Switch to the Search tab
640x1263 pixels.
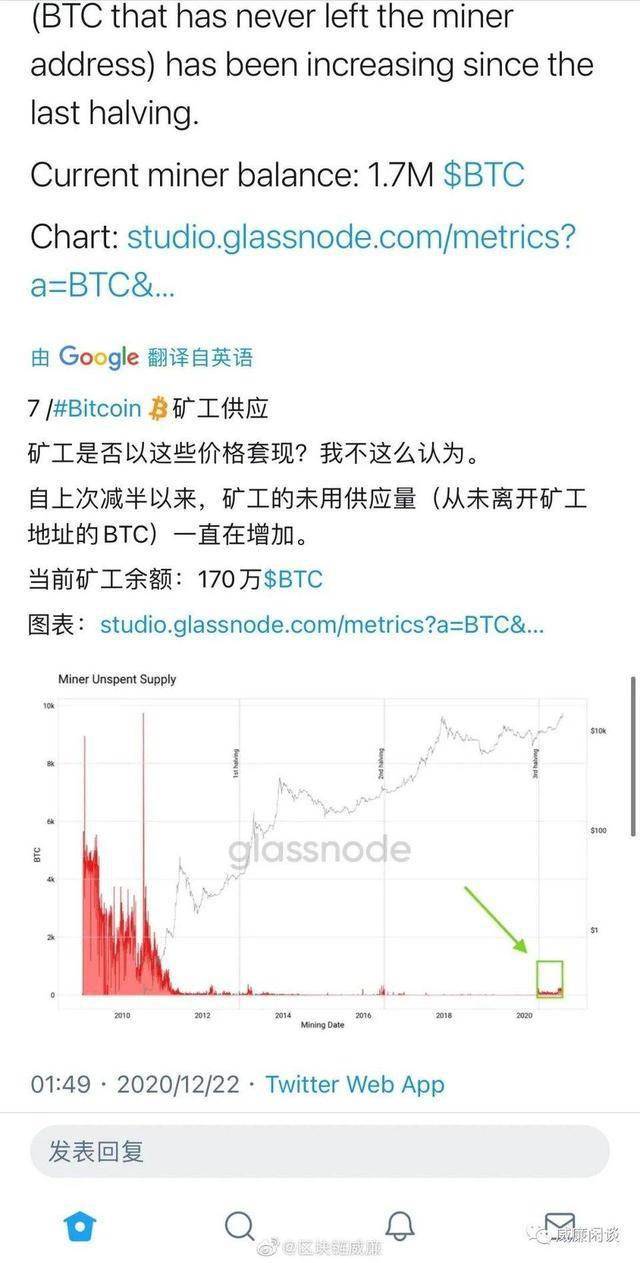[x=240, y=1225]
